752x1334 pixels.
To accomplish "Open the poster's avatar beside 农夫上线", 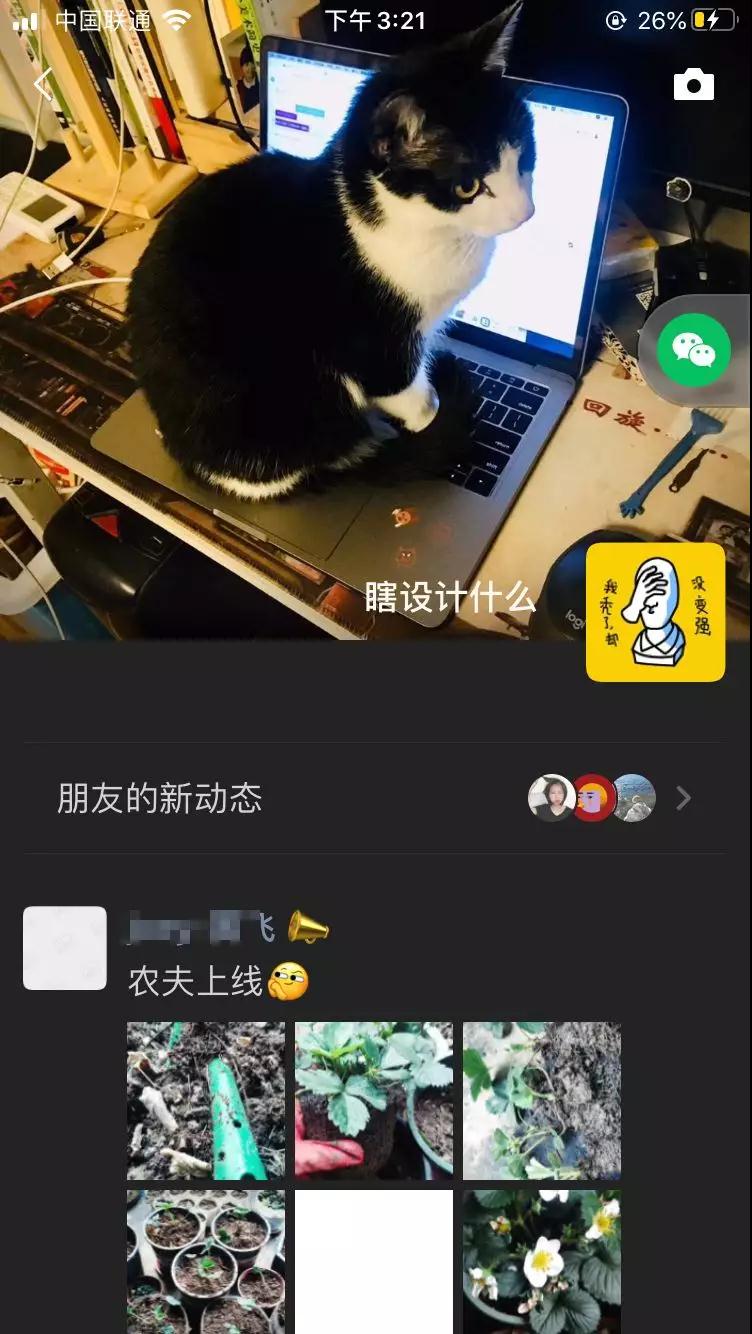I will 65,948.
